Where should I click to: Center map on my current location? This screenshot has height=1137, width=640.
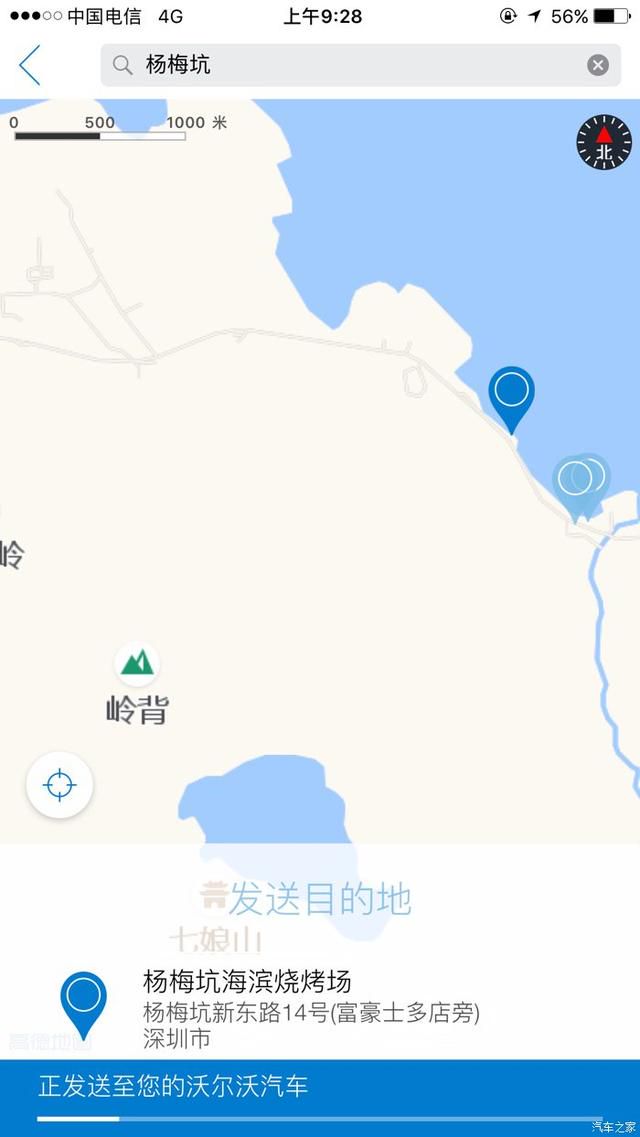(x=60, y=785)
